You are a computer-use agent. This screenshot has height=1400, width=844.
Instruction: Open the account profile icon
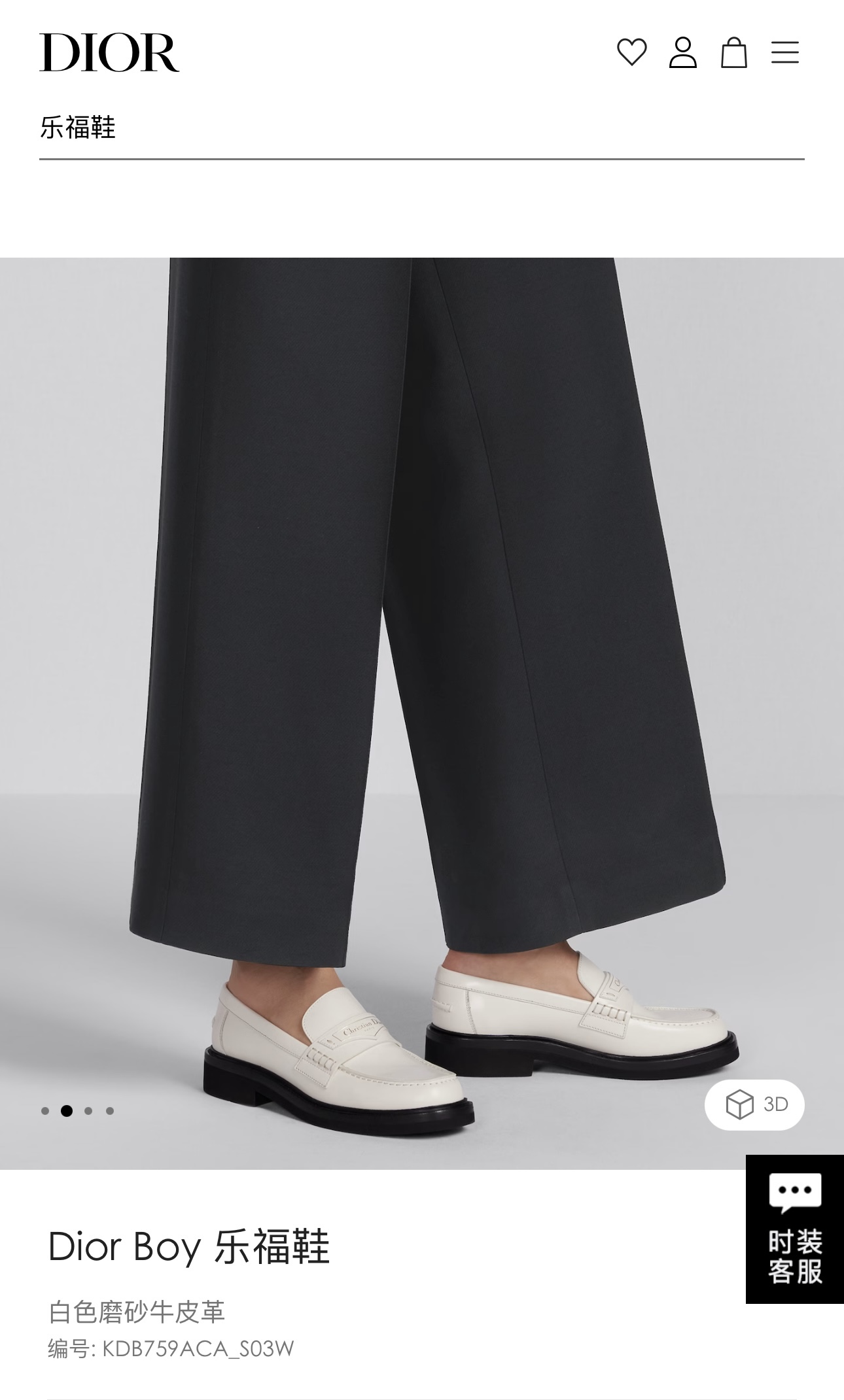pyautogui.click(x=682, y=52)
